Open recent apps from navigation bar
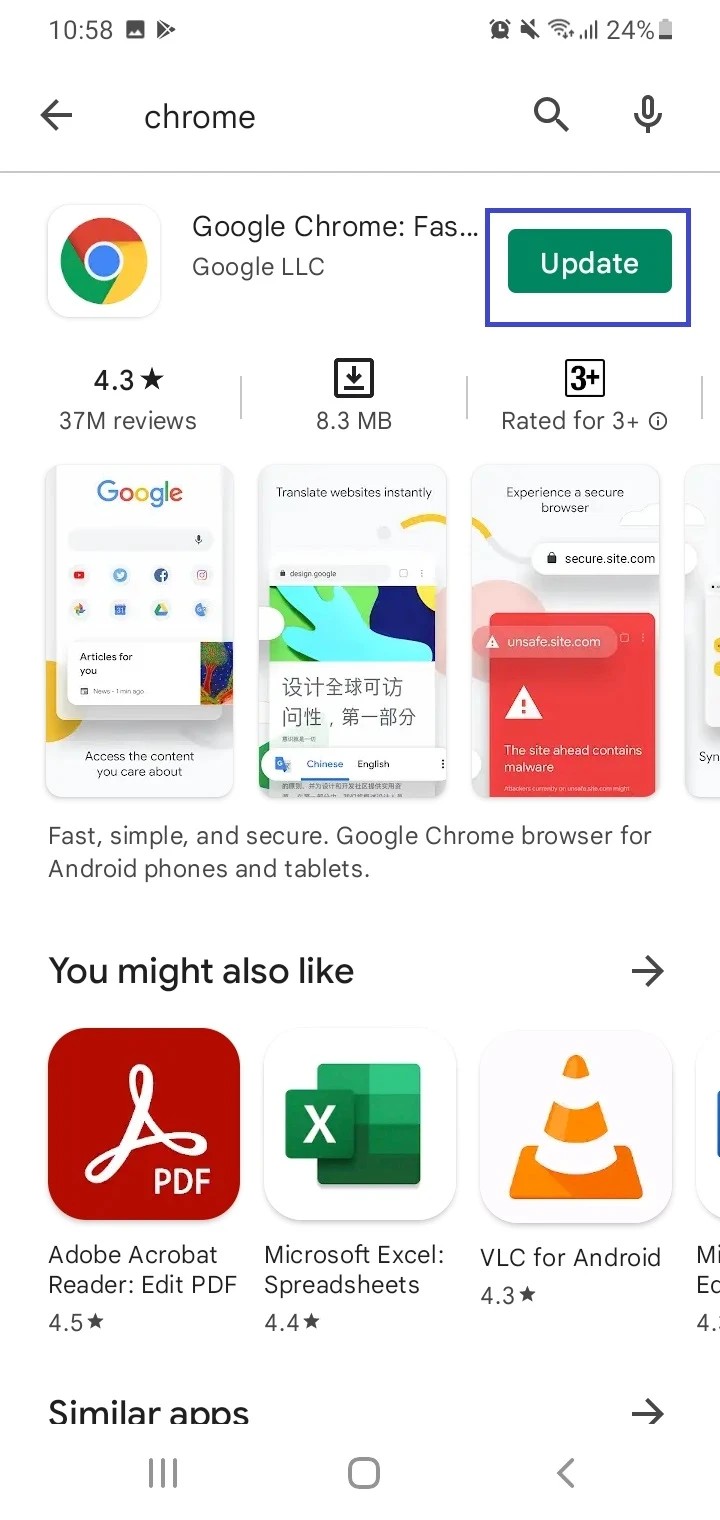Viewport: 720px width, 1520px height. coord(162,1472)
